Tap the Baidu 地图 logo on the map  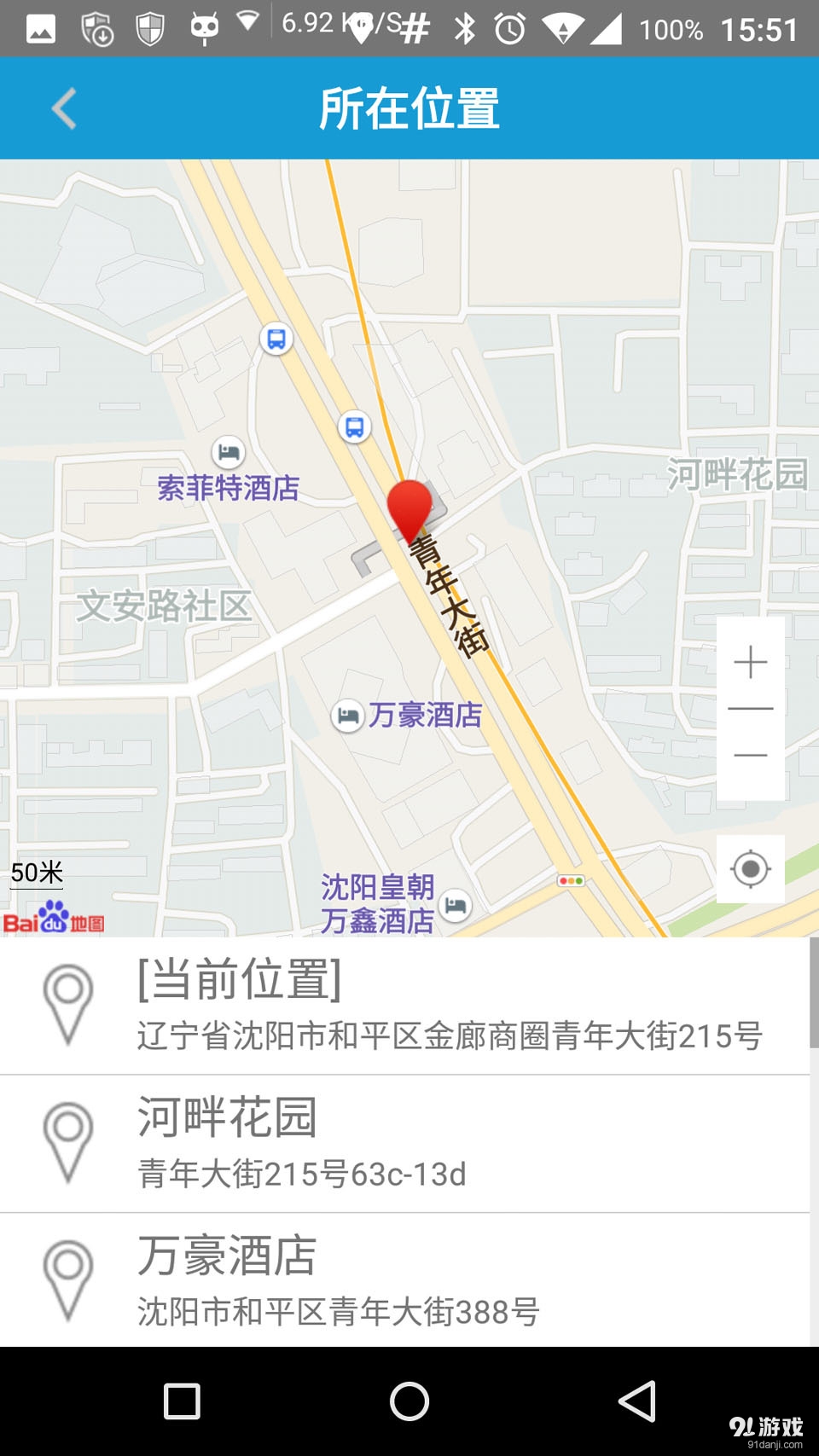coord(55,919)
